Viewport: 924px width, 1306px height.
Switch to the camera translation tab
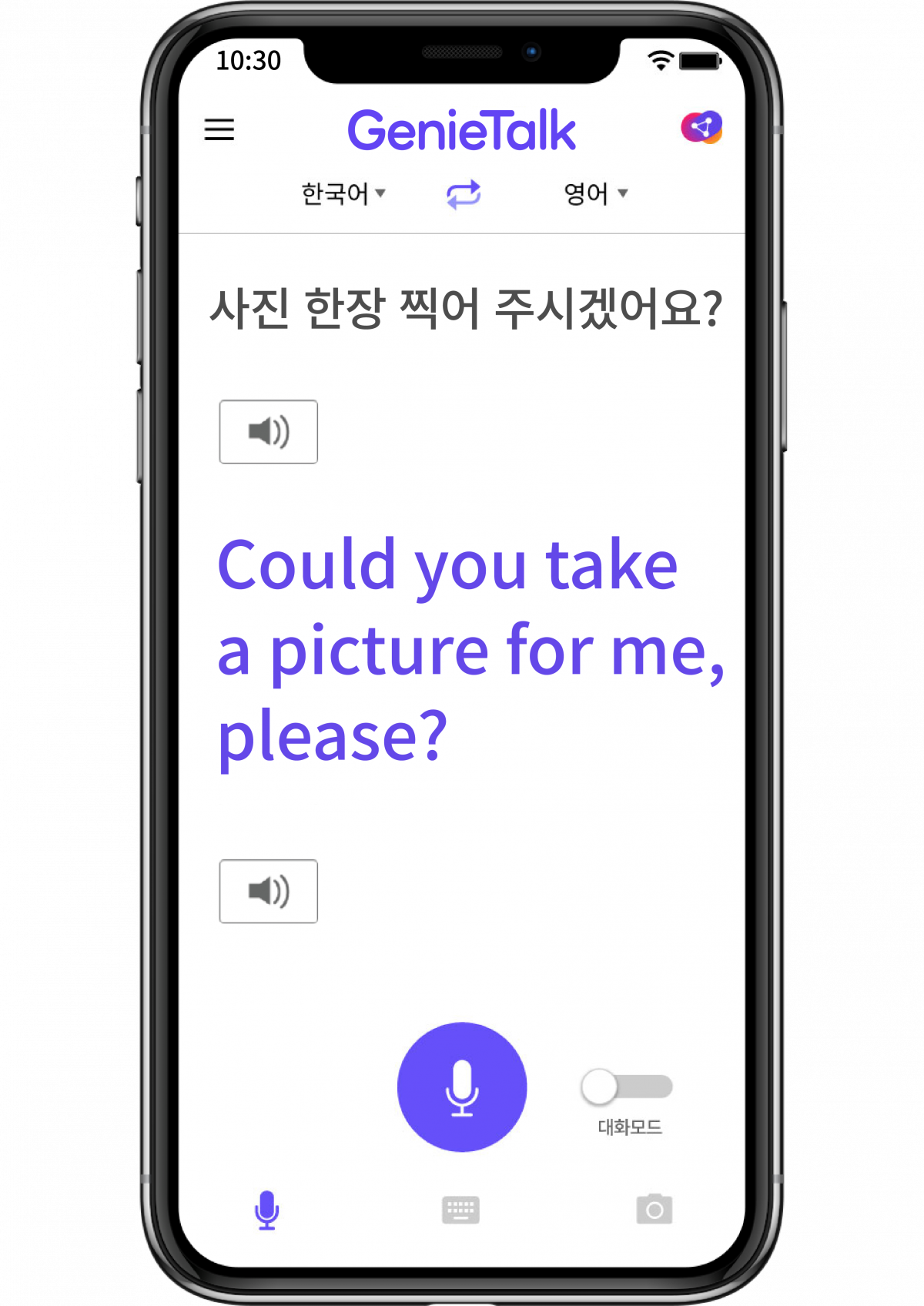(x=654, y=1210)
